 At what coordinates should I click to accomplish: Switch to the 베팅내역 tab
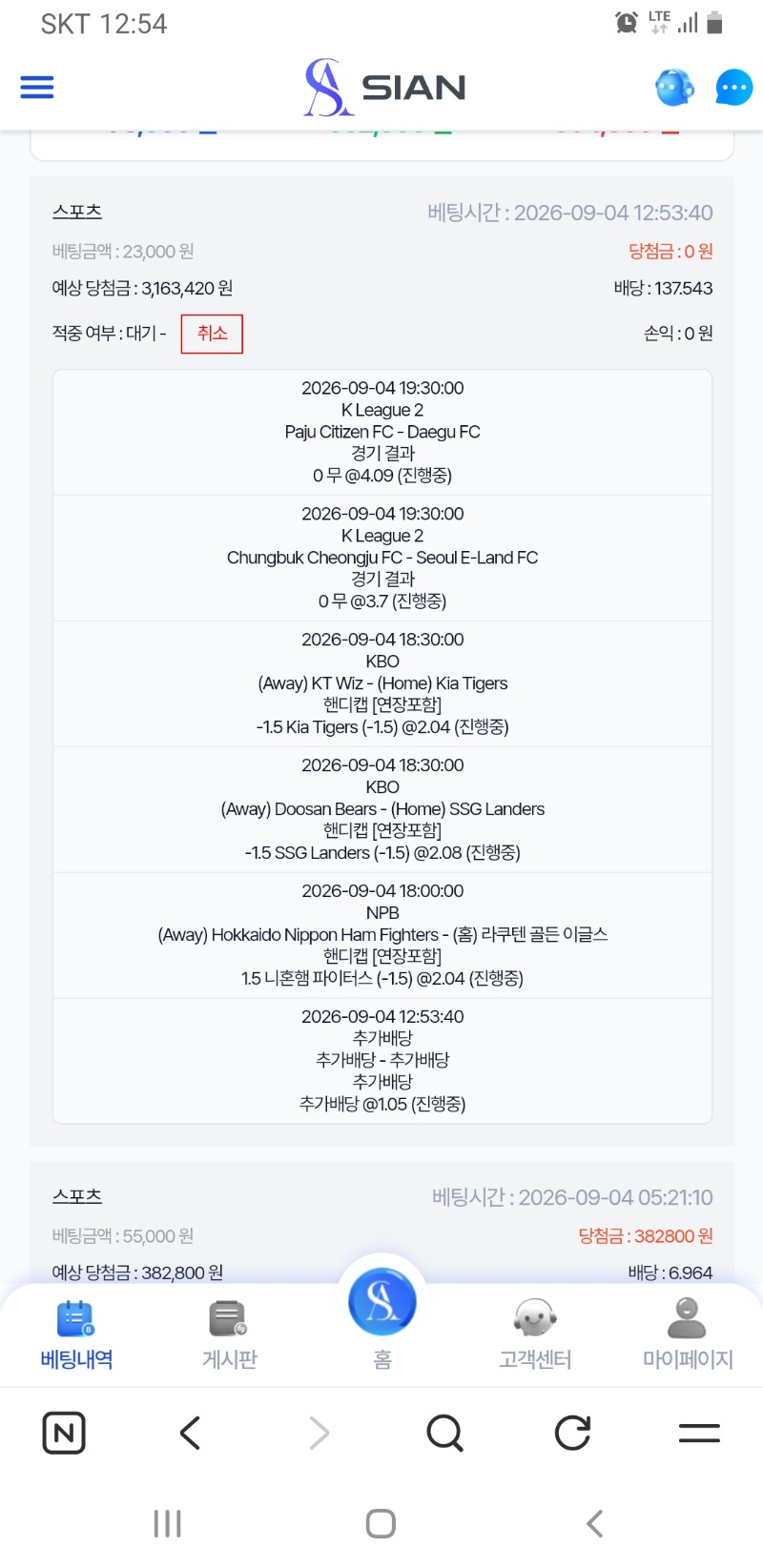coord(76,1335)
